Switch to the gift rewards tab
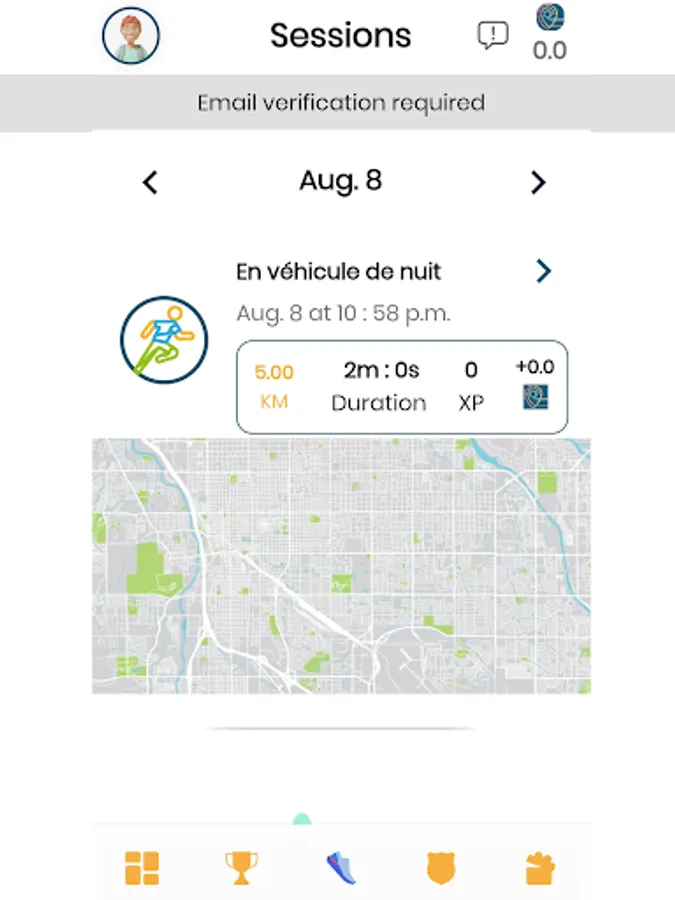 [540, 867]
